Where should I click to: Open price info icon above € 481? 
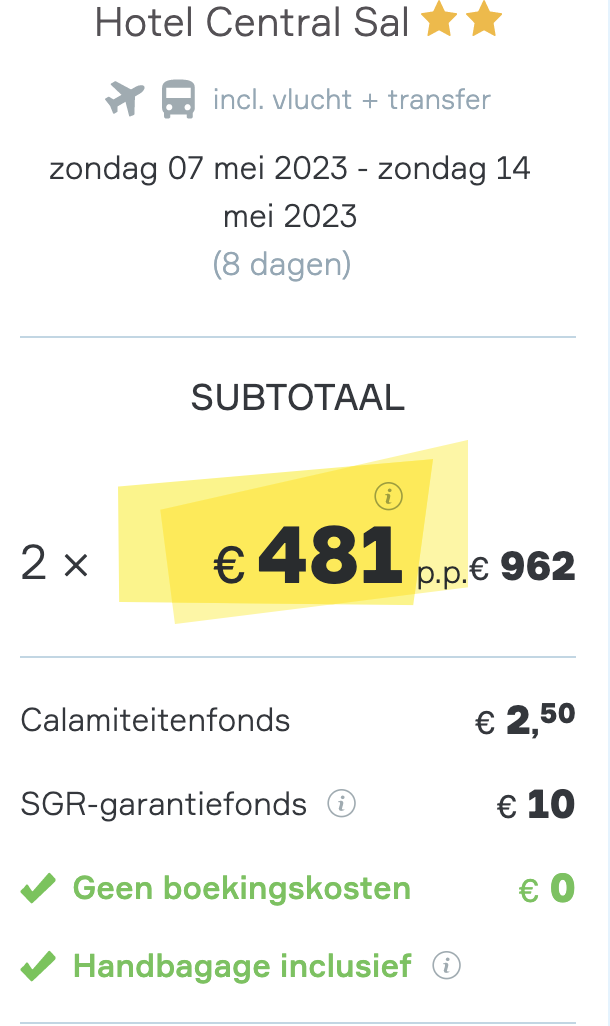tap(388, 496)
